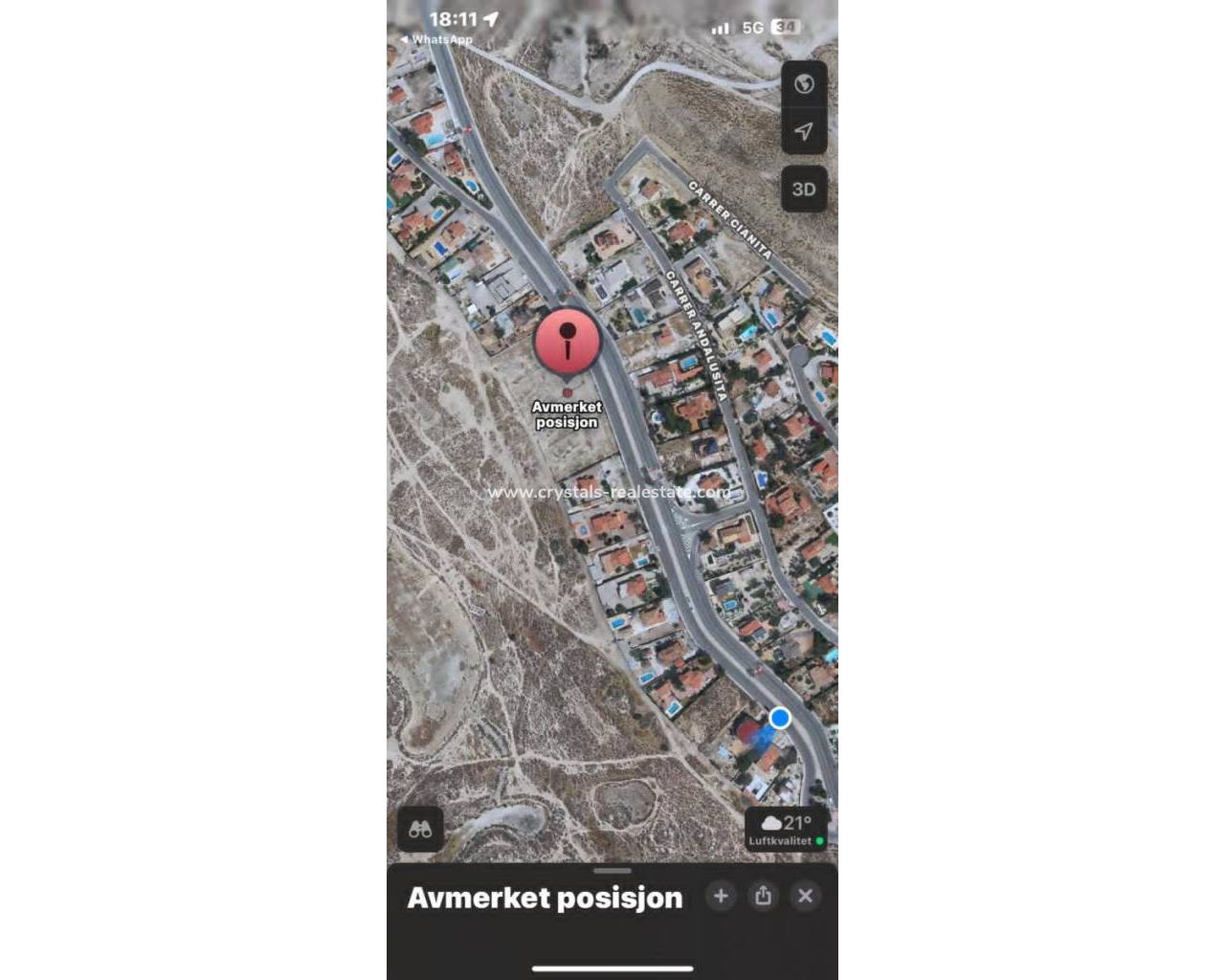Image resolution: width=1225 pixels, height=980 pixels.
Task: Open the map mode chooser
Action: tap(804, 84)
